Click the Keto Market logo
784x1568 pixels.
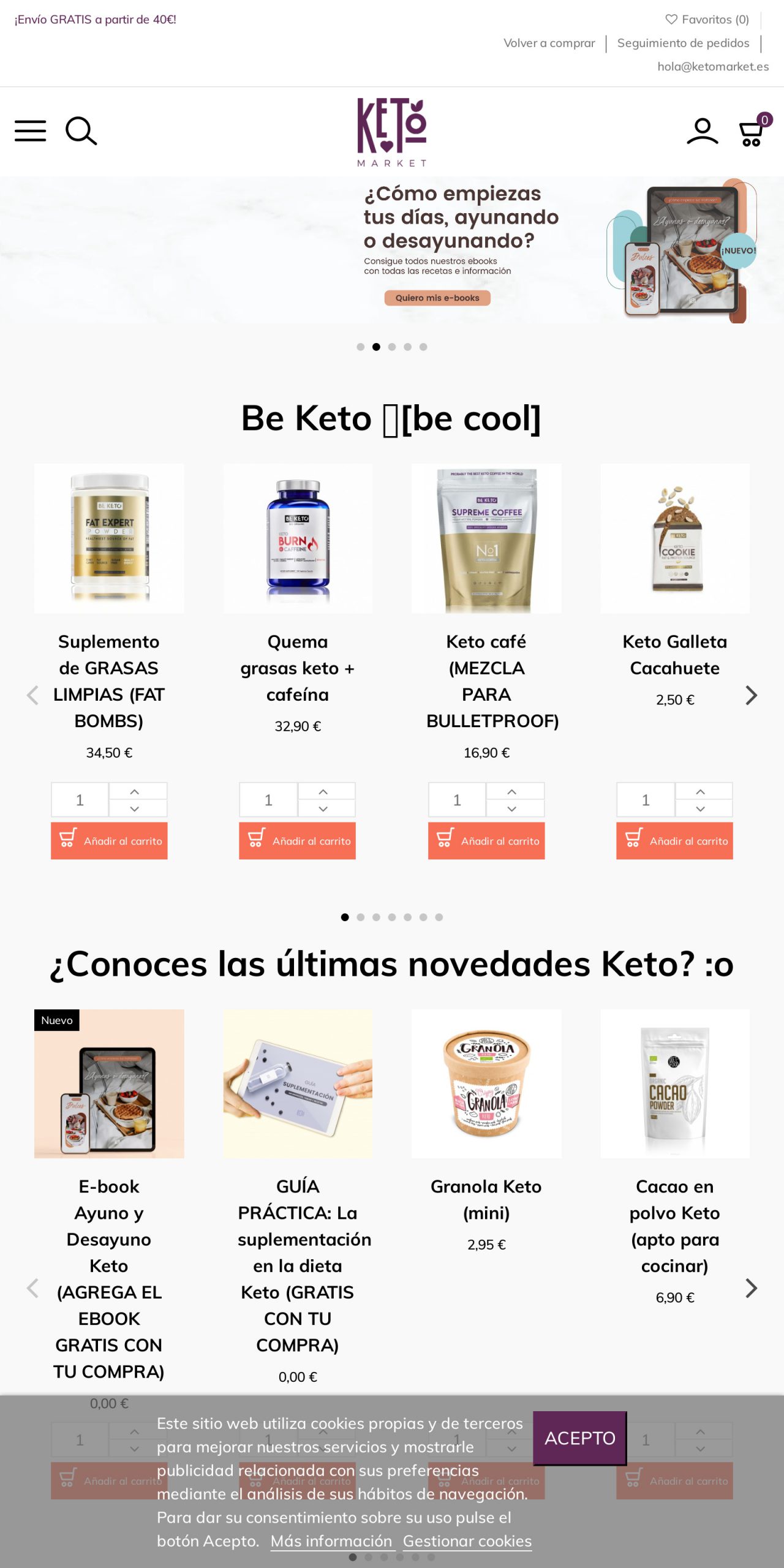pos(392,130)
